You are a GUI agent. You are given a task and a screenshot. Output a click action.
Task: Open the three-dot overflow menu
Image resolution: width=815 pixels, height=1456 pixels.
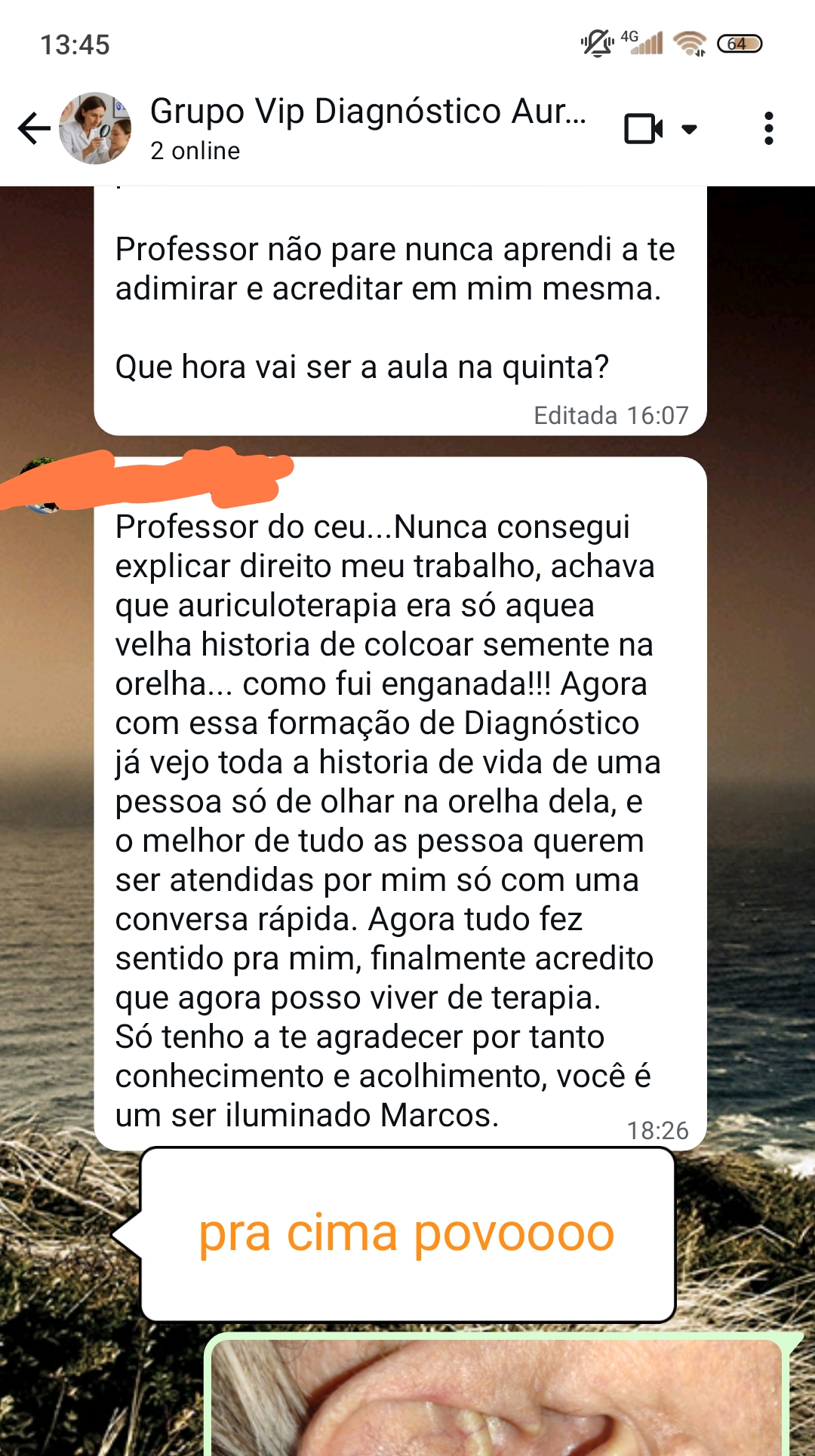click(769, 128)
